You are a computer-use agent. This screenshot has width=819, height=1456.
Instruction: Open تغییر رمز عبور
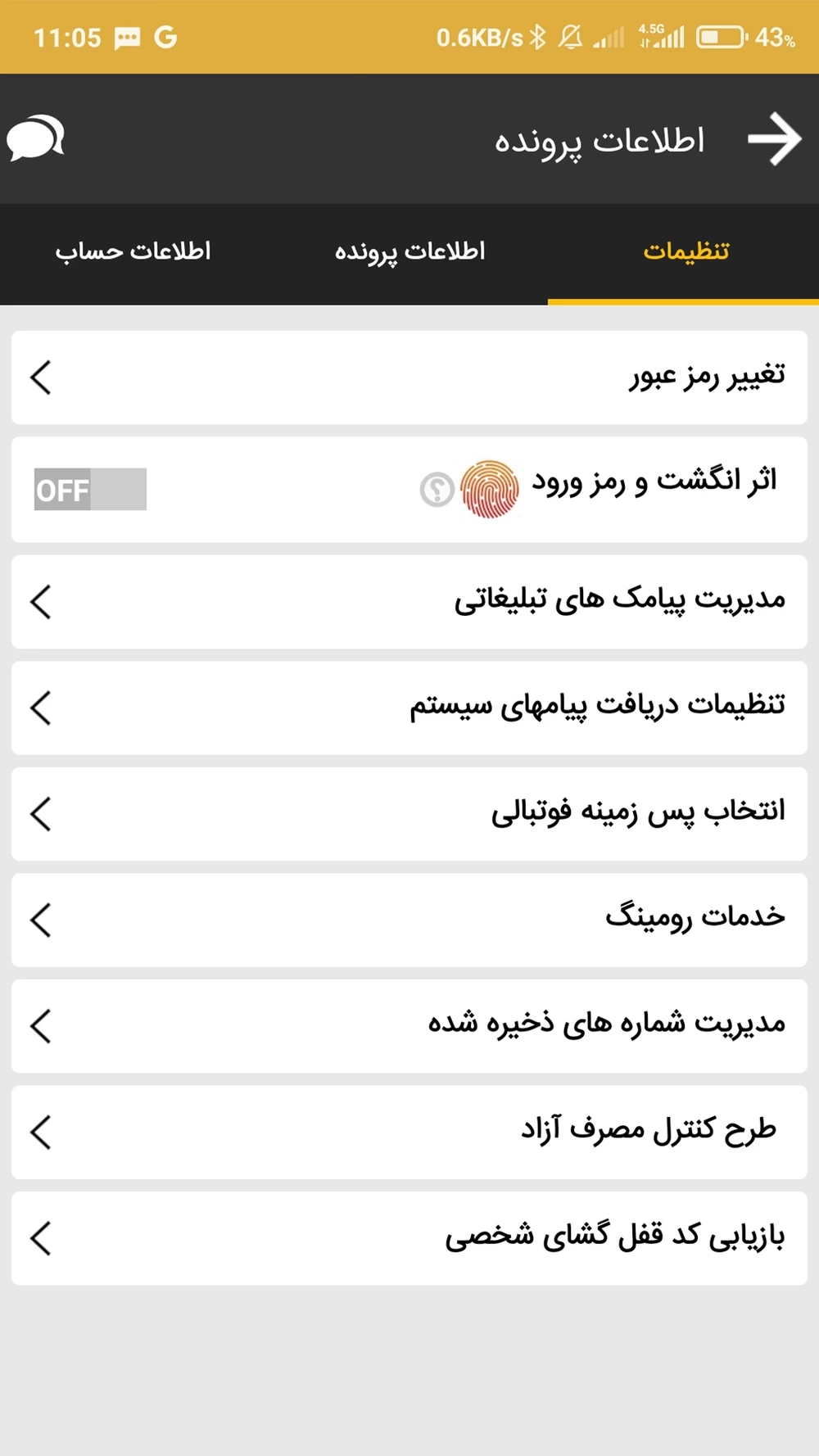click(409, 378)
